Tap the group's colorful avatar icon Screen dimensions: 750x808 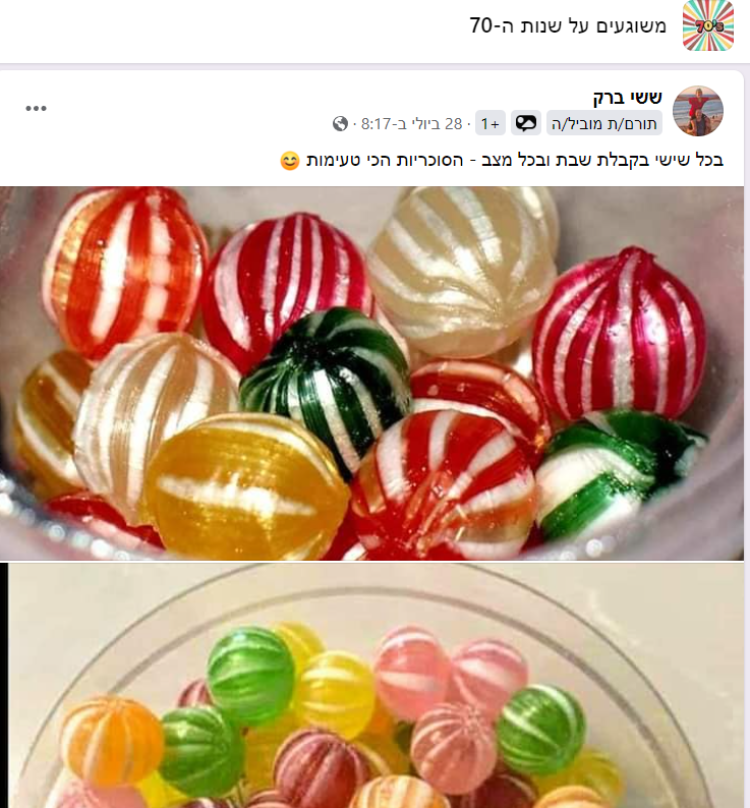click(x=708, y=25)
